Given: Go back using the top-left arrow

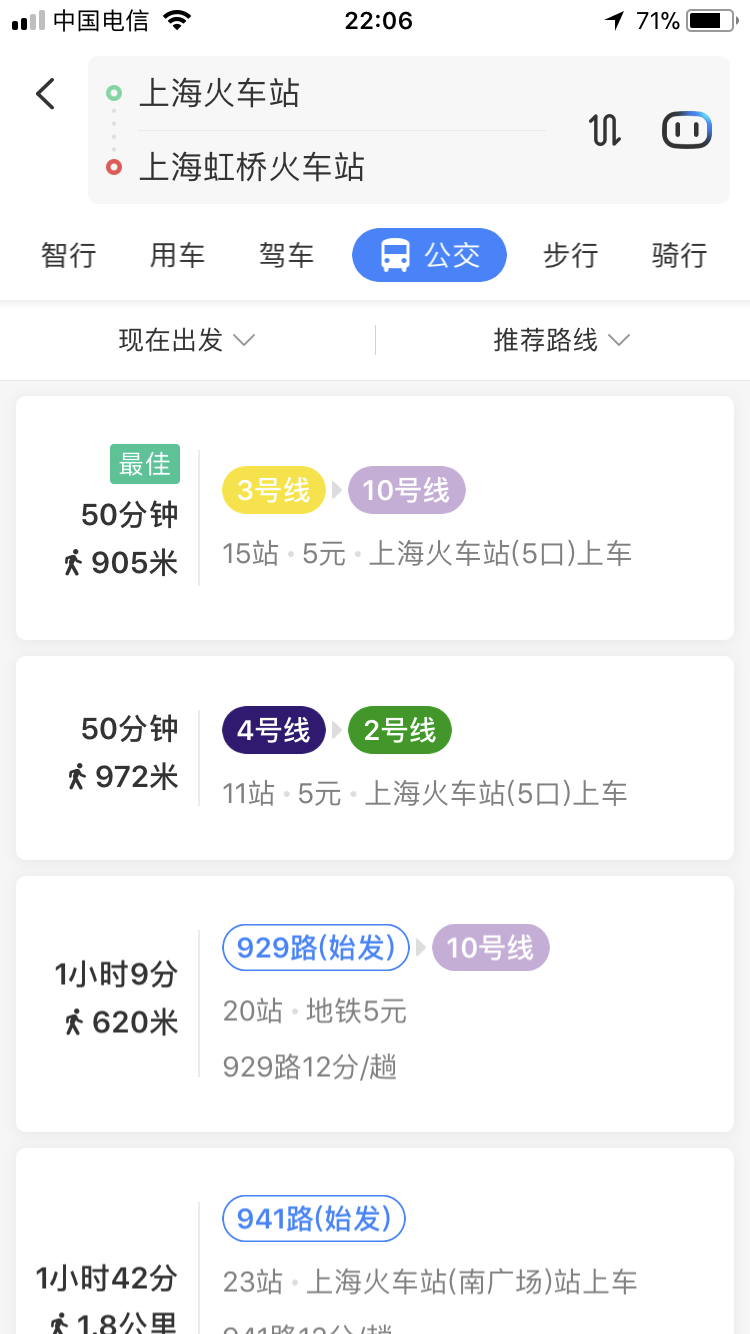Looking at the screenshot, I should (45, 94).
